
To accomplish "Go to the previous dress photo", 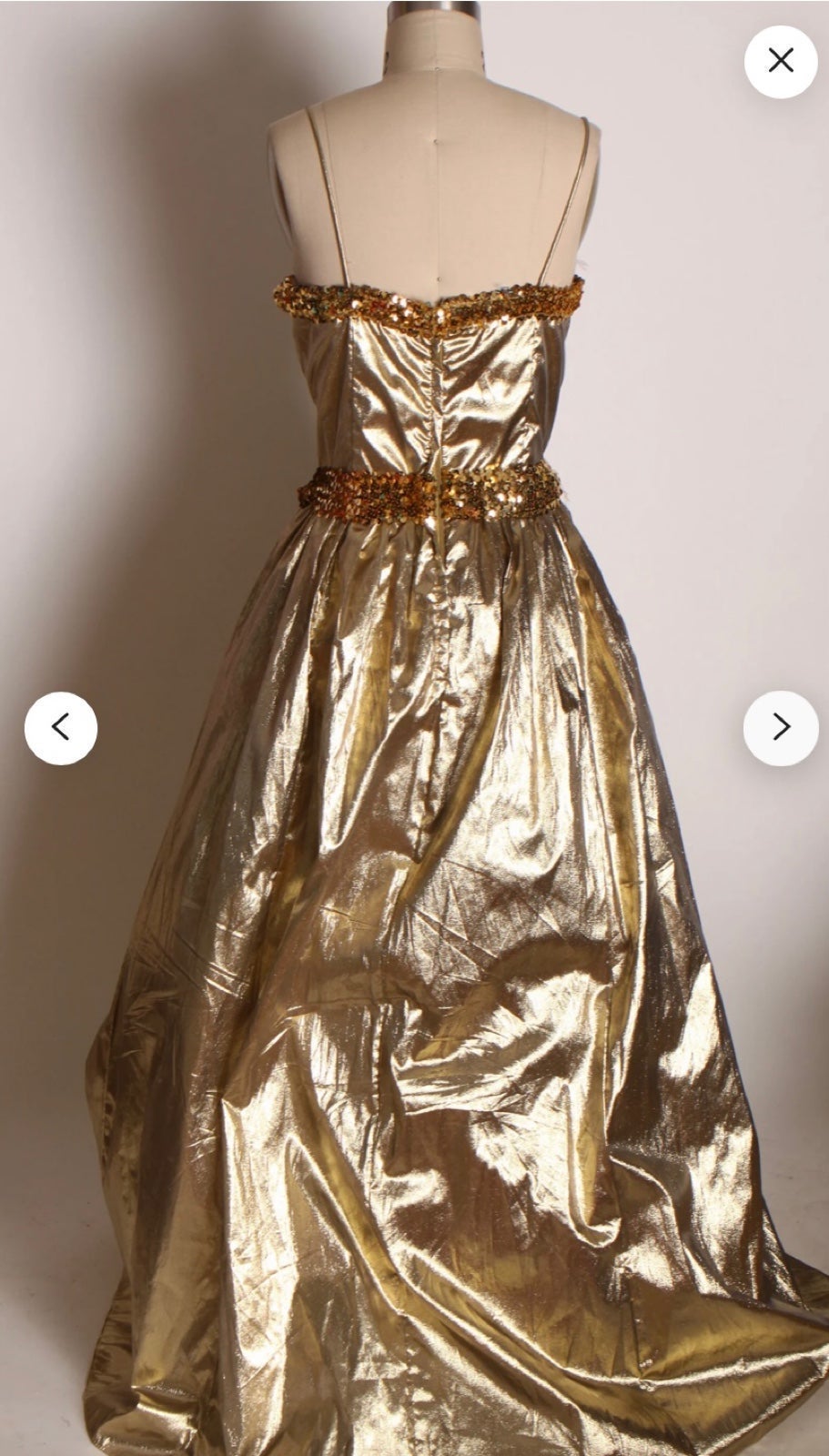I will (61, 727).
